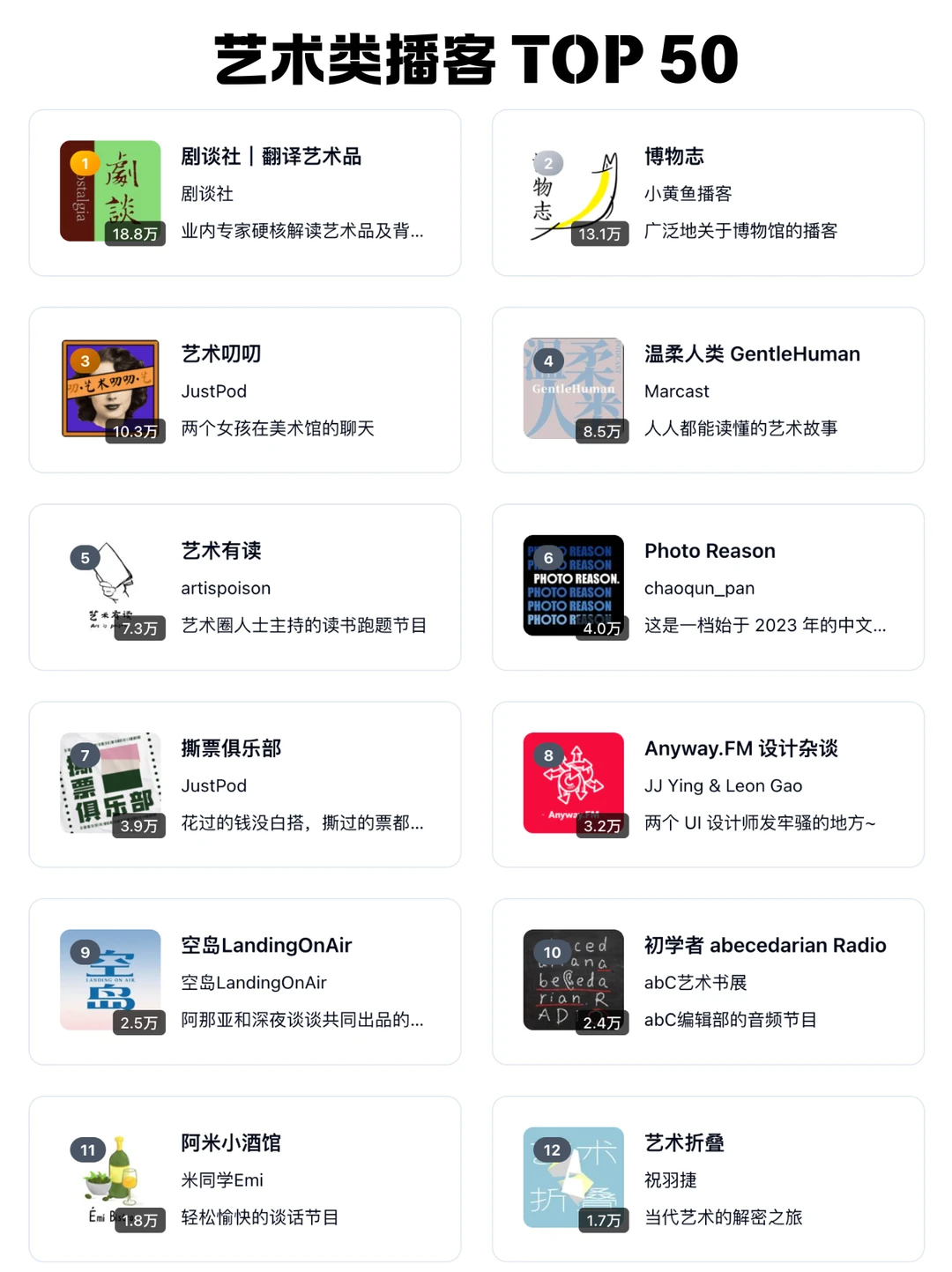
Task: Click the 祝羽捷 author name
Action: tap(671, 1181)
